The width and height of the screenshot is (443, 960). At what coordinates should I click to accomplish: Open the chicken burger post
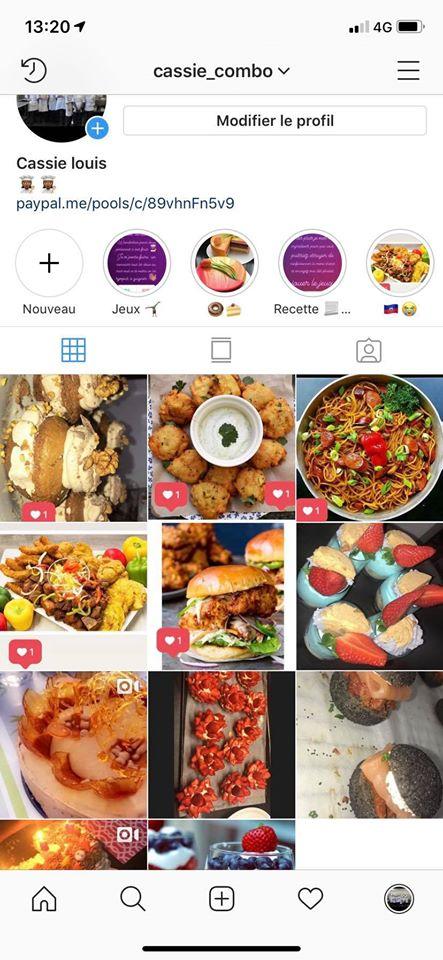(222, 596)
